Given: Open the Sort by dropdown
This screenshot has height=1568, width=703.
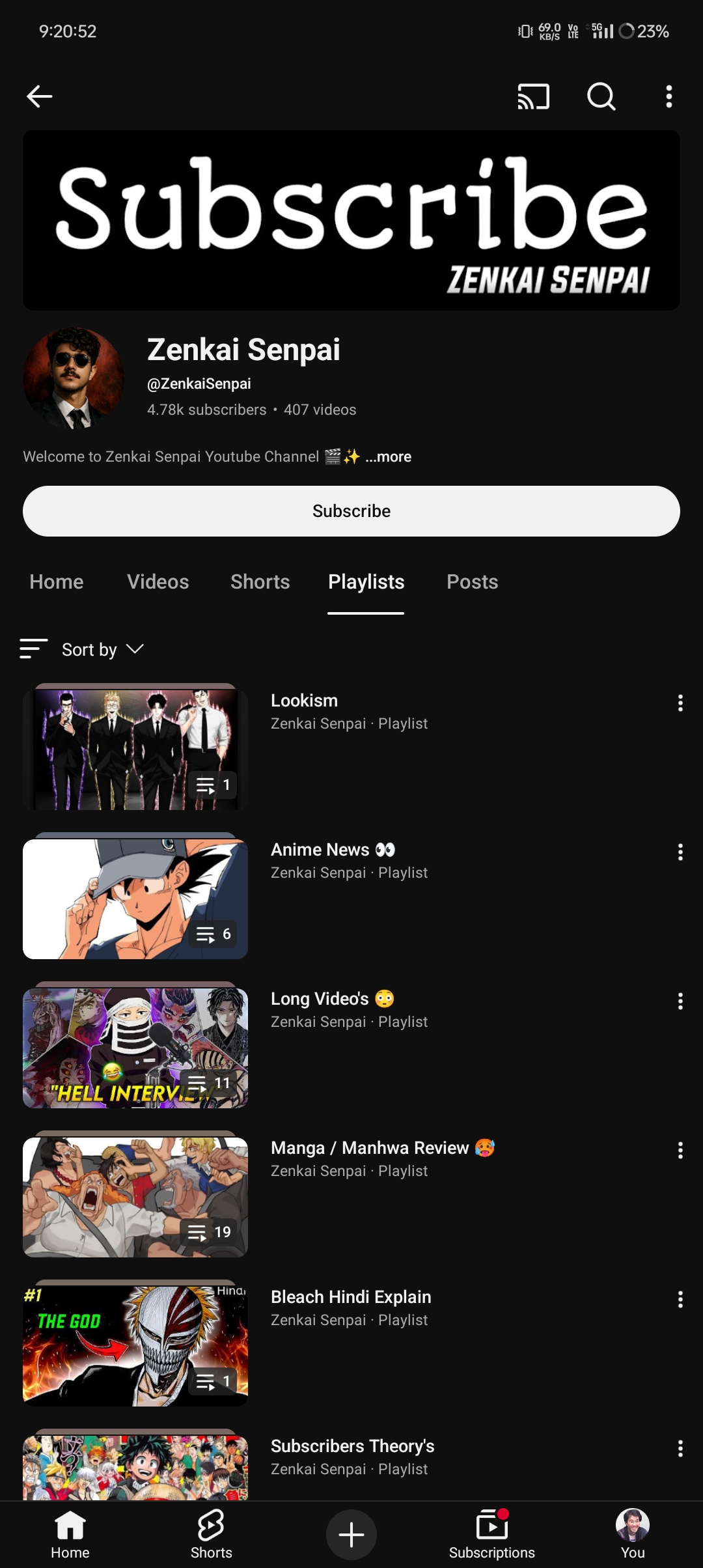Looking at the screenshot, I should click(89, 650).
